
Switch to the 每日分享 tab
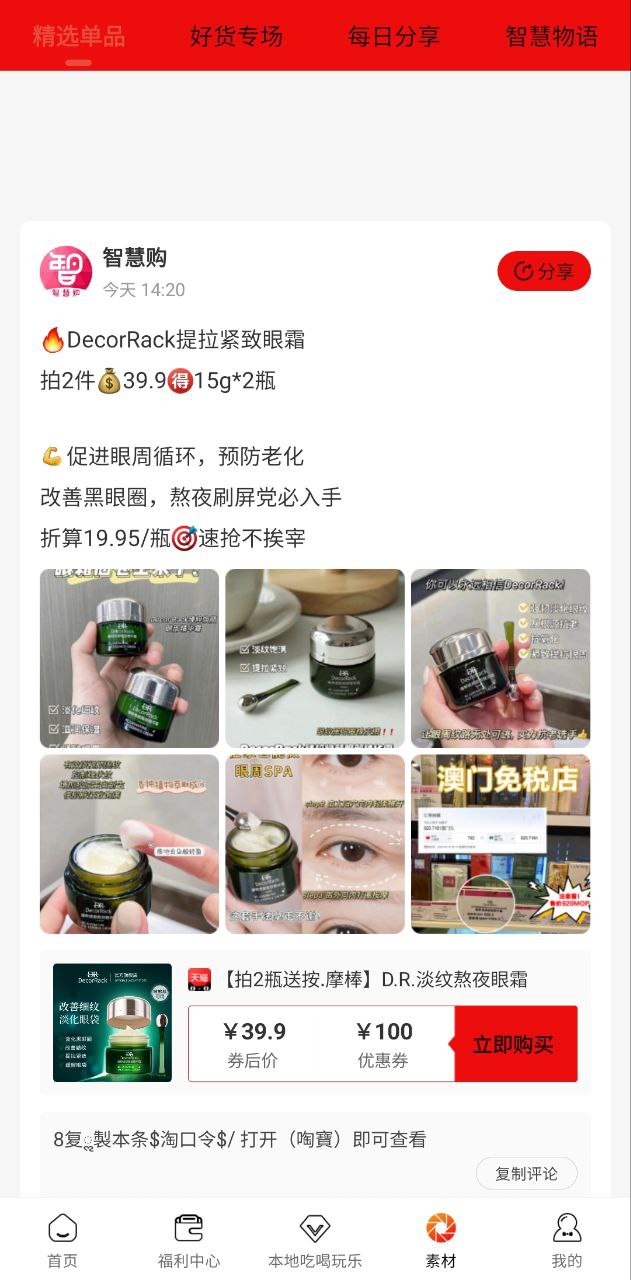coord(393,37)
